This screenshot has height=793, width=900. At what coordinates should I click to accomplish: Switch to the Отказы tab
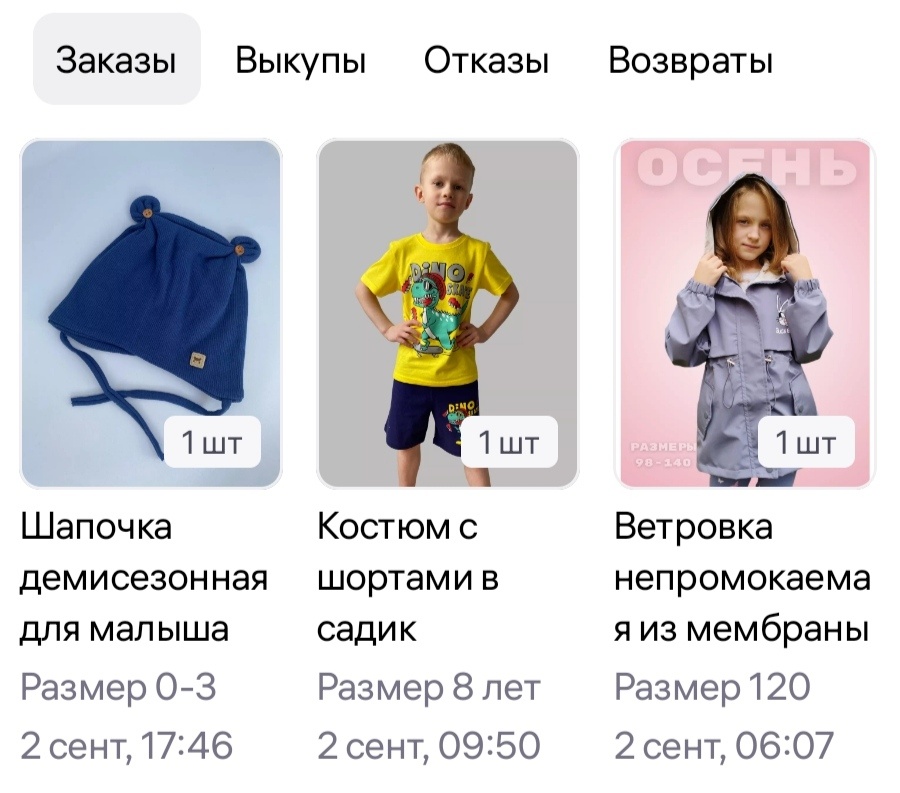pyautogui.click(x=486, y=61)
